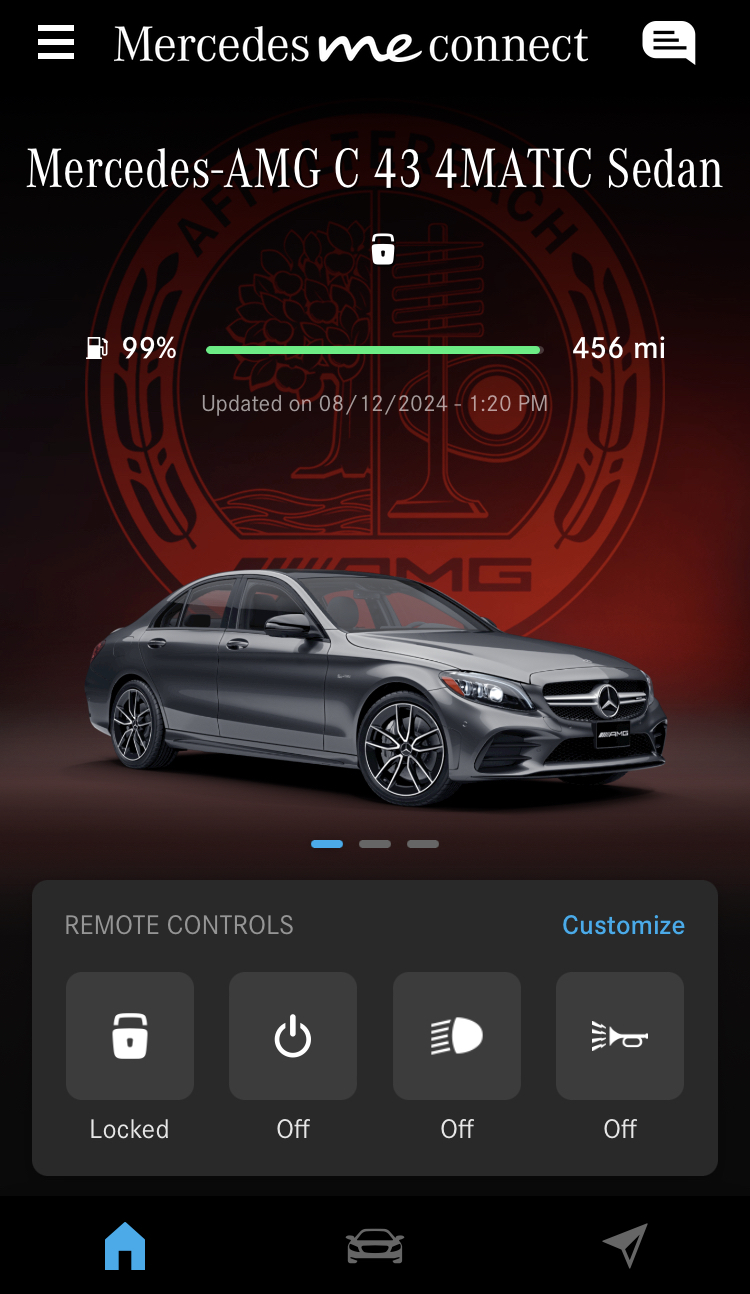This screenshot has width=750, height=1294.
Task: Switch to the navigation arrow tab
Action: click(625, 1246)
